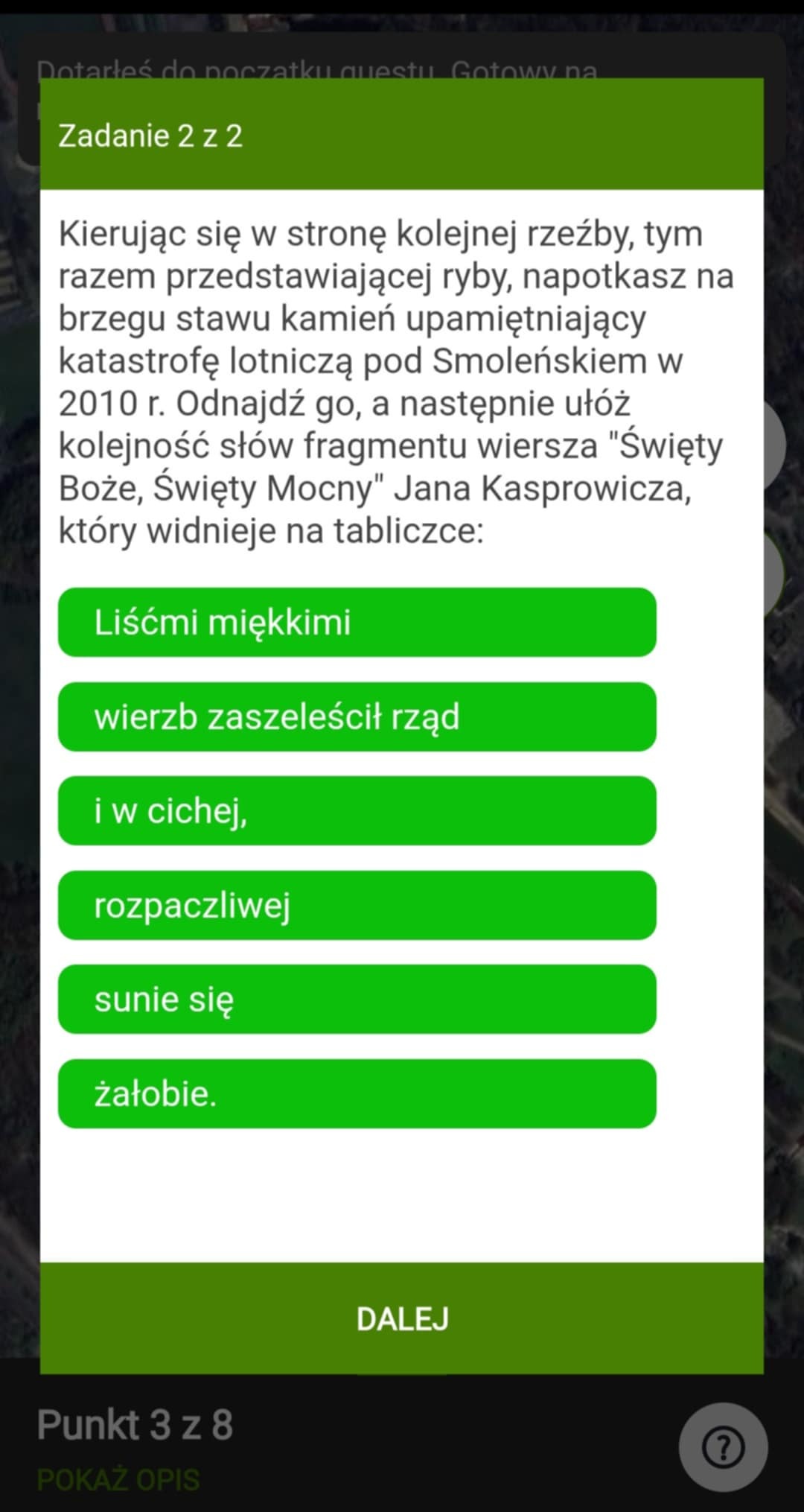Pick the 'rozpaczliwej' word tile
The image size is (804, 1512).
click(x=357, y=905)
